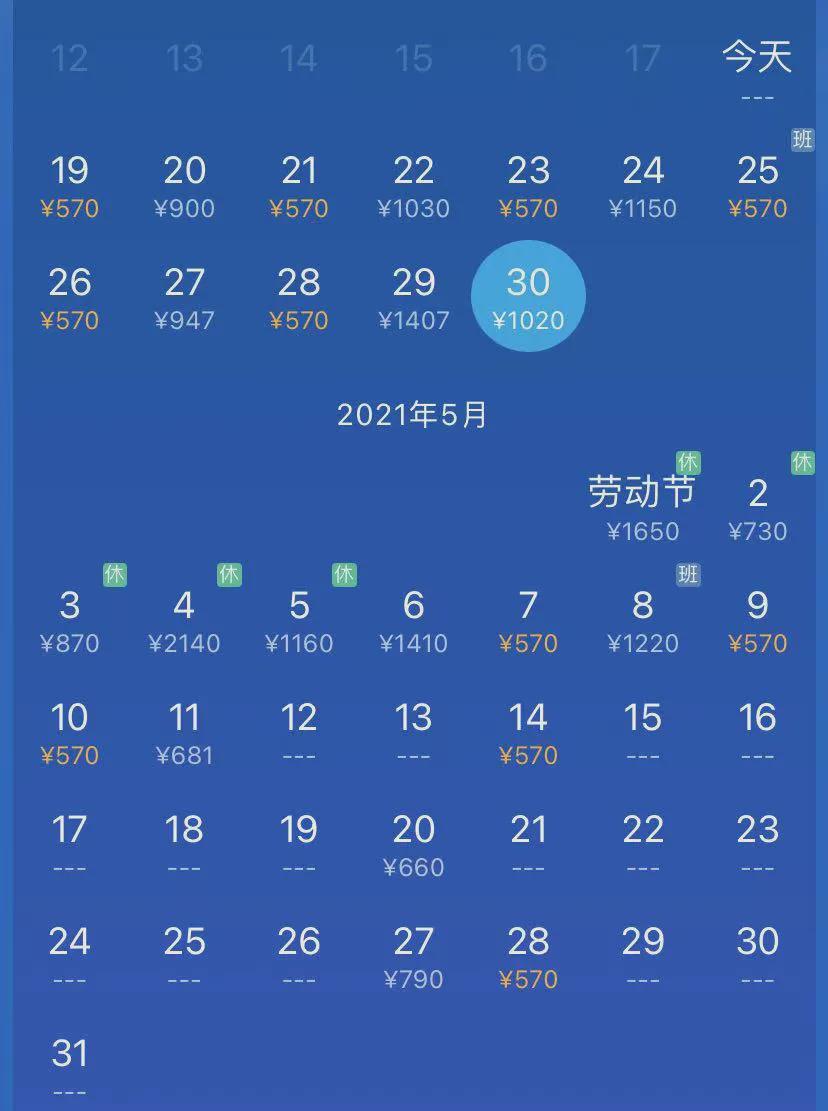828x1111 pixels.
Task: Select April 24 priced ¥1150
Action: tap(642, 184)
